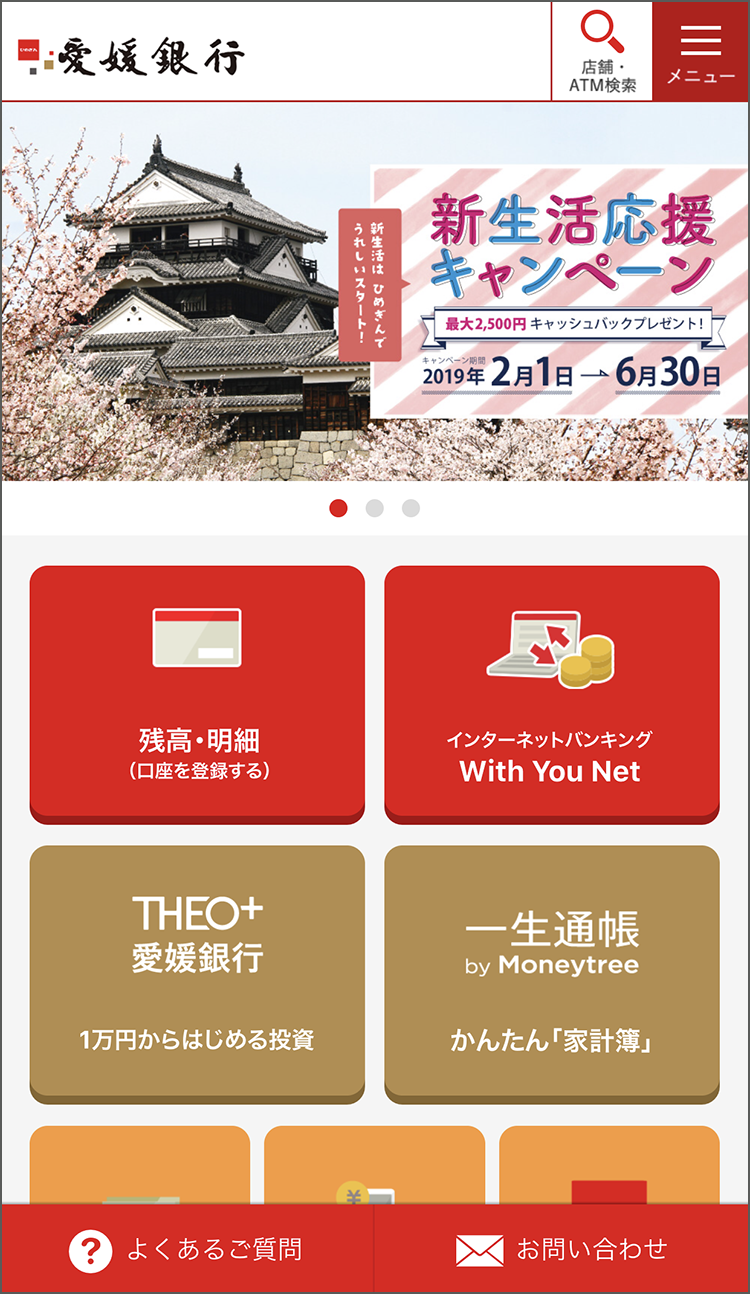Open 残高・明細 account registration tile
This screenshot has height=1294, width=750.
point(197,695)
